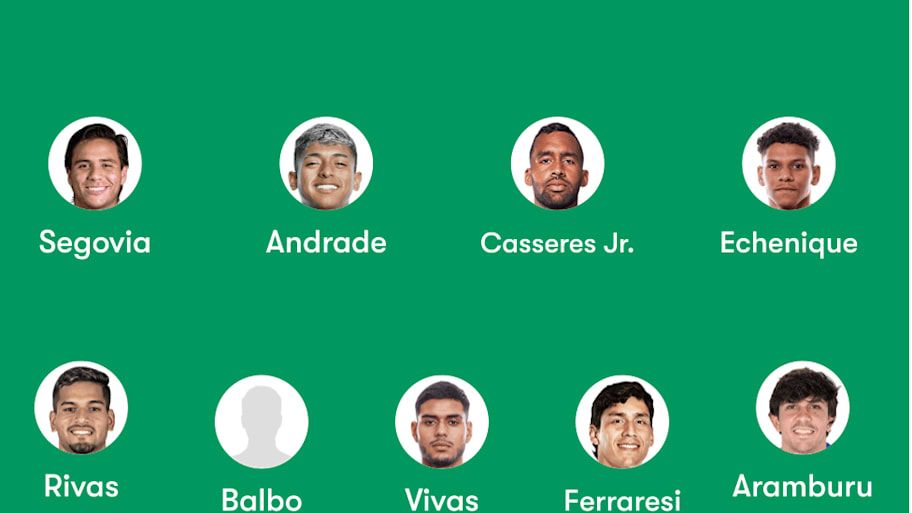Open Echenique's player card
The width and height of the screenshot is (912, 513).
coord(788,164)
